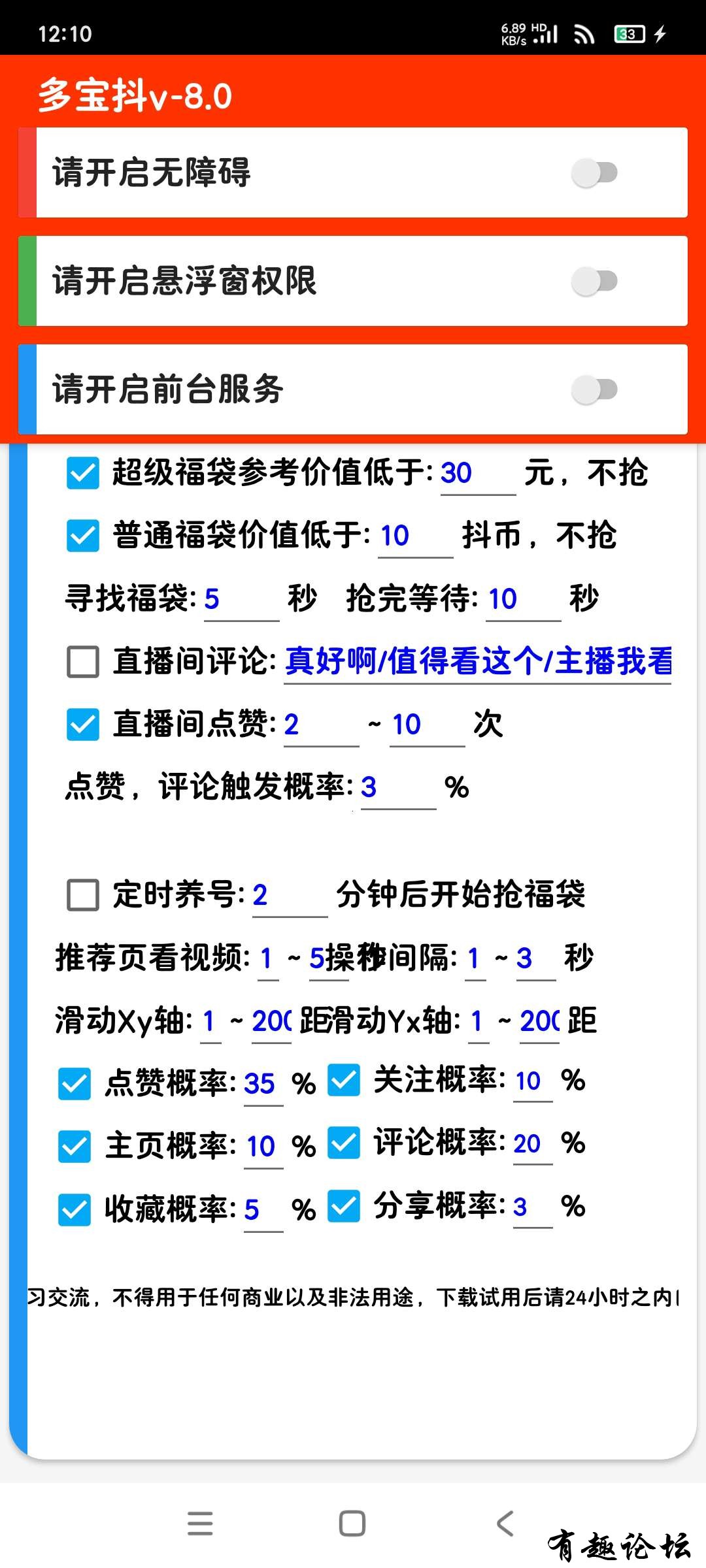Edit the 点赞，评论触发概率 percent field
This screenshot has width=706, height=1568.
397,788
